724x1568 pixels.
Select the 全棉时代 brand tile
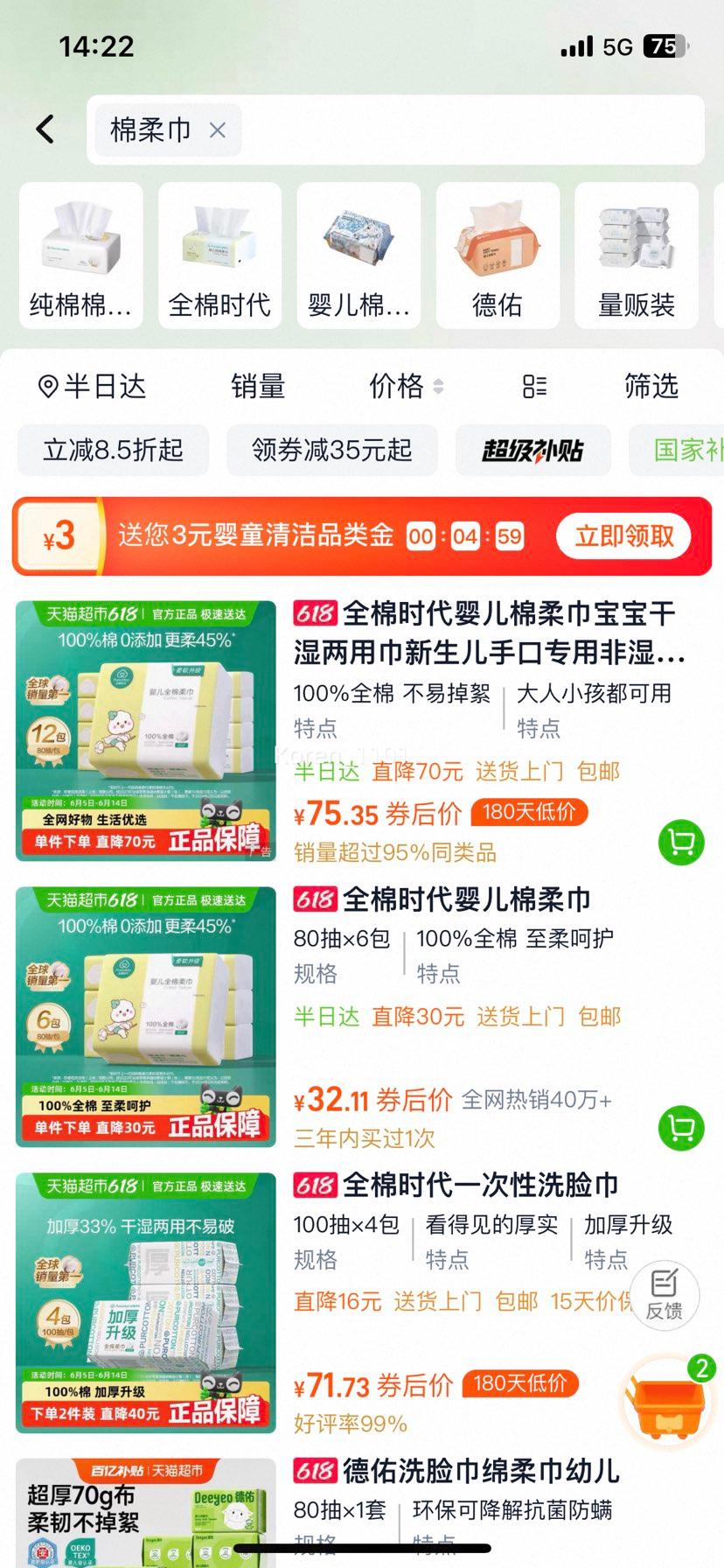(x=219, y=255)
